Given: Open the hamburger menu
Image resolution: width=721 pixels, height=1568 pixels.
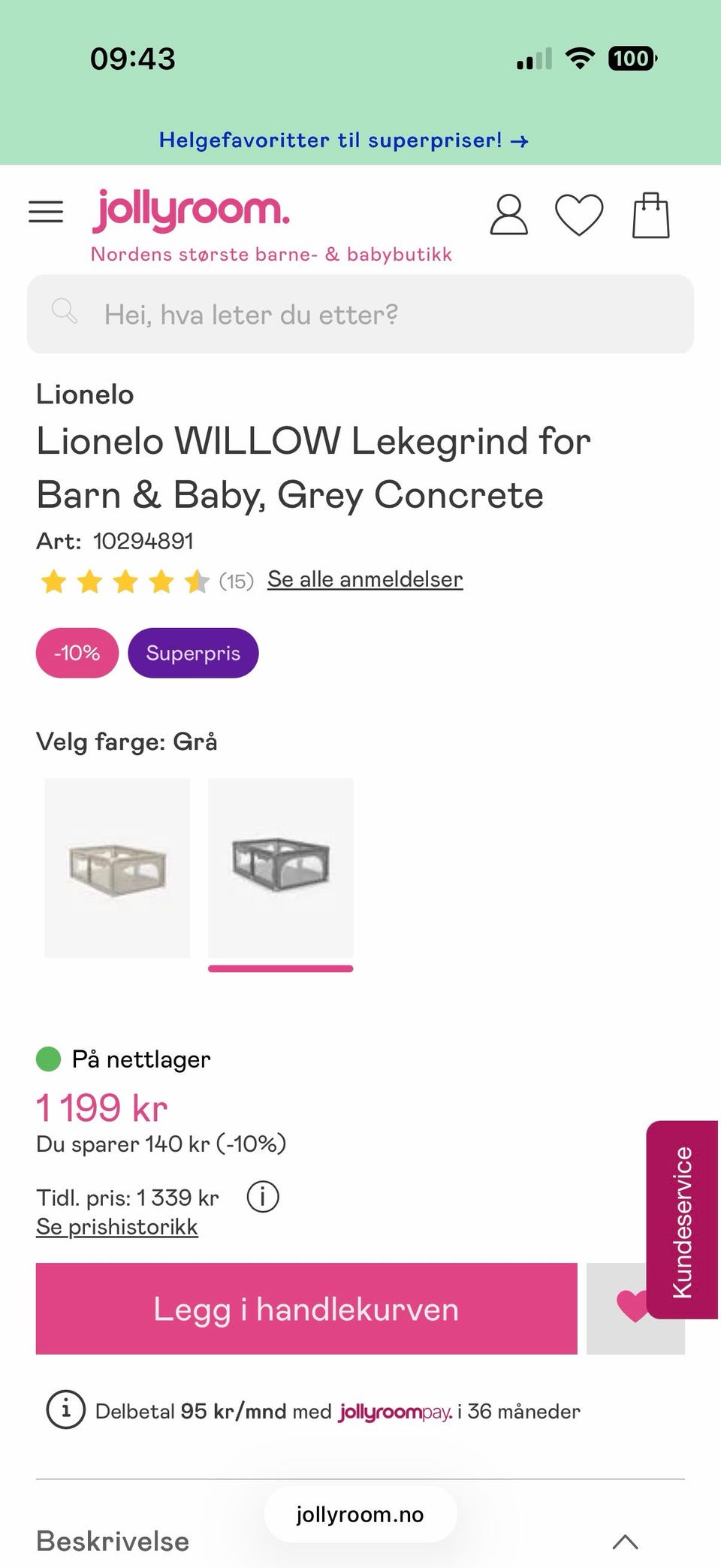Looking at the screenshot, I should point(46,213).
